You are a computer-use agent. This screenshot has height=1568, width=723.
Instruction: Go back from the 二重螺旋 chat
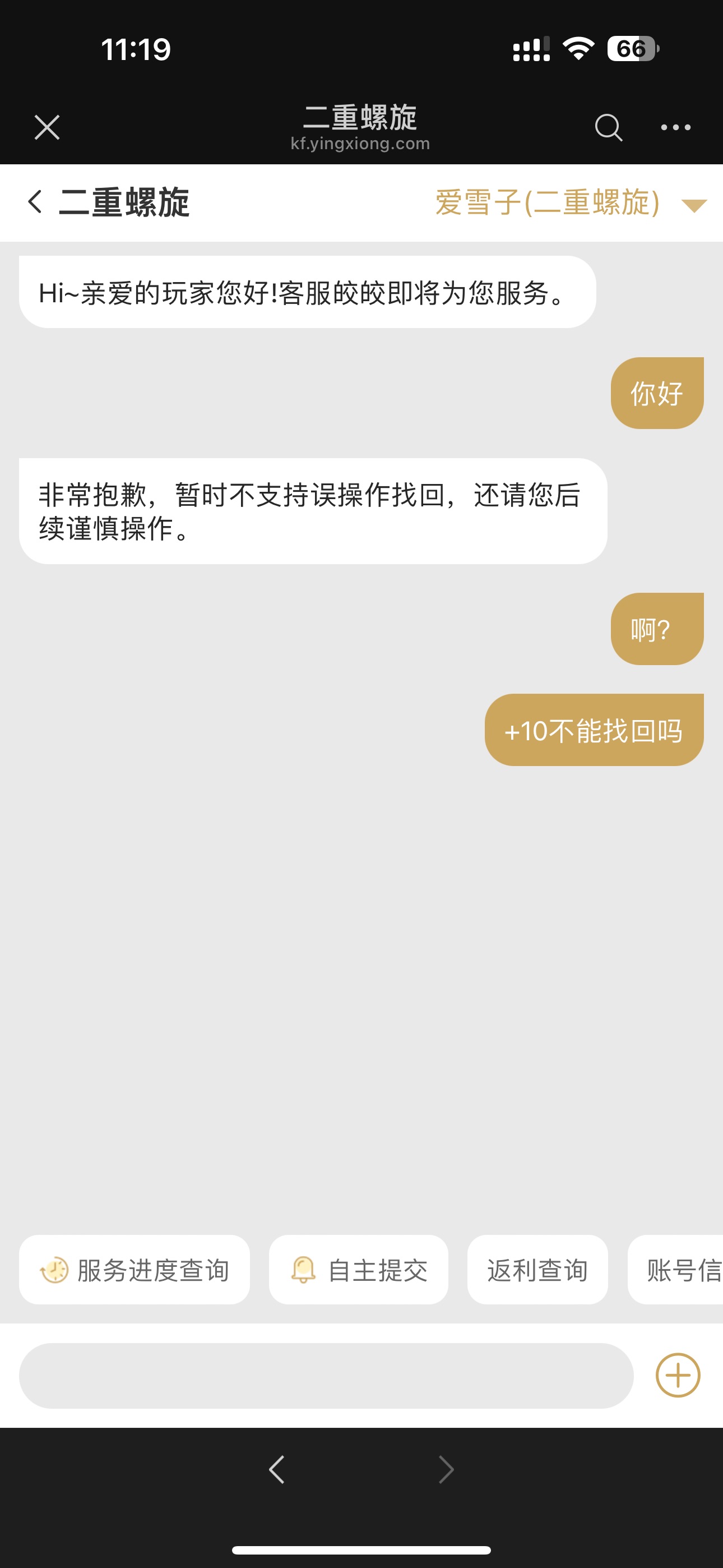pos(35,202)
